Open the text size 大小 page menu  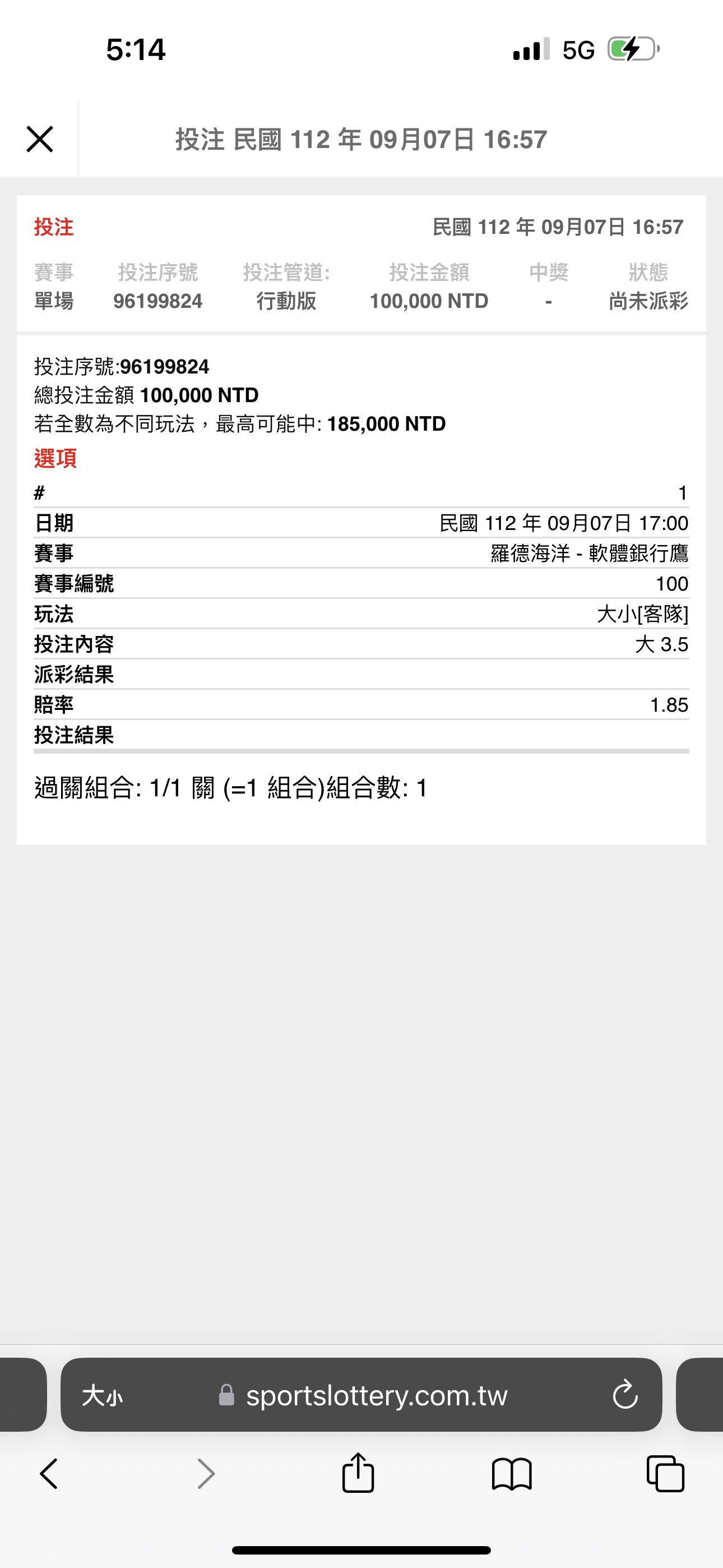[102, 1396]
